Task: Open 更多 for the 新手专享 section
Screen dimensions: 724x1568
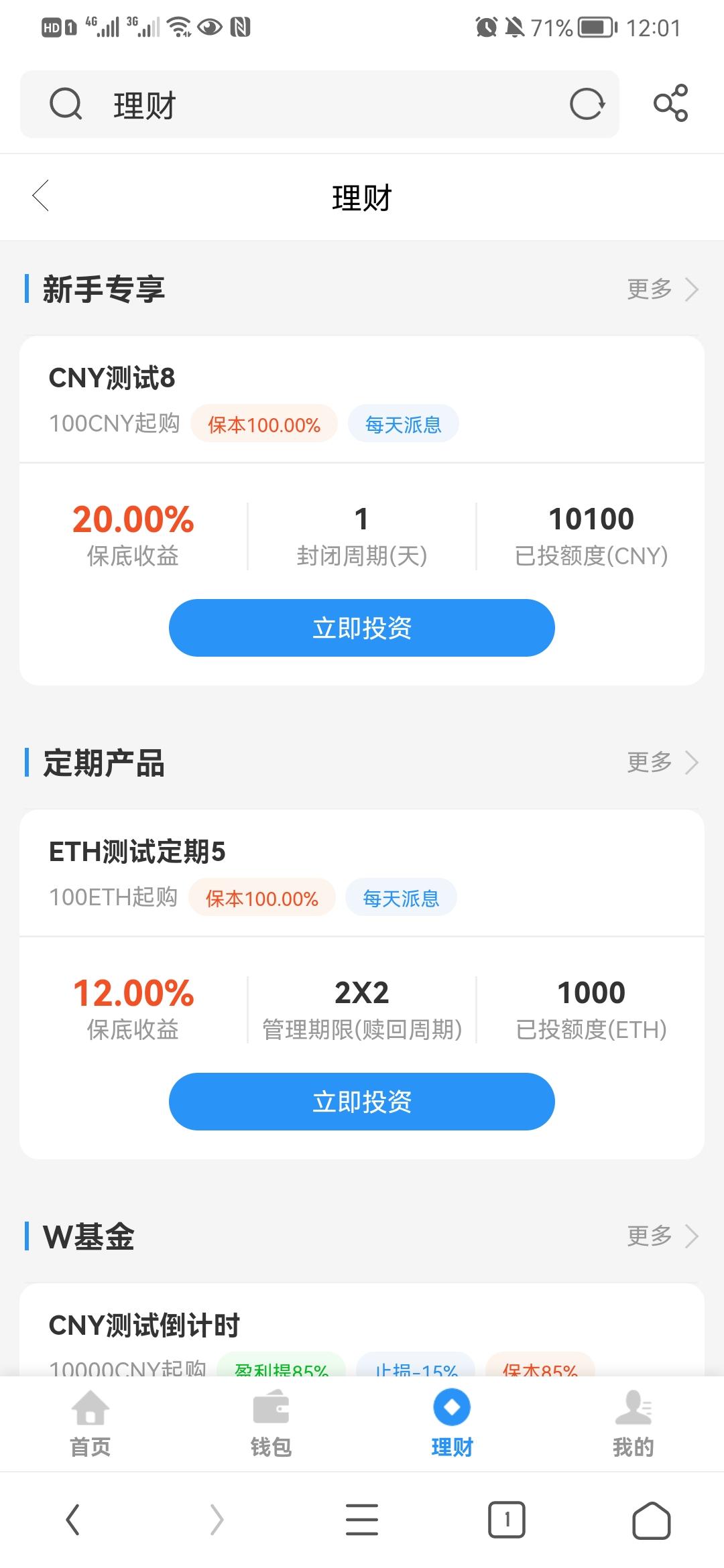Action: 662,289
